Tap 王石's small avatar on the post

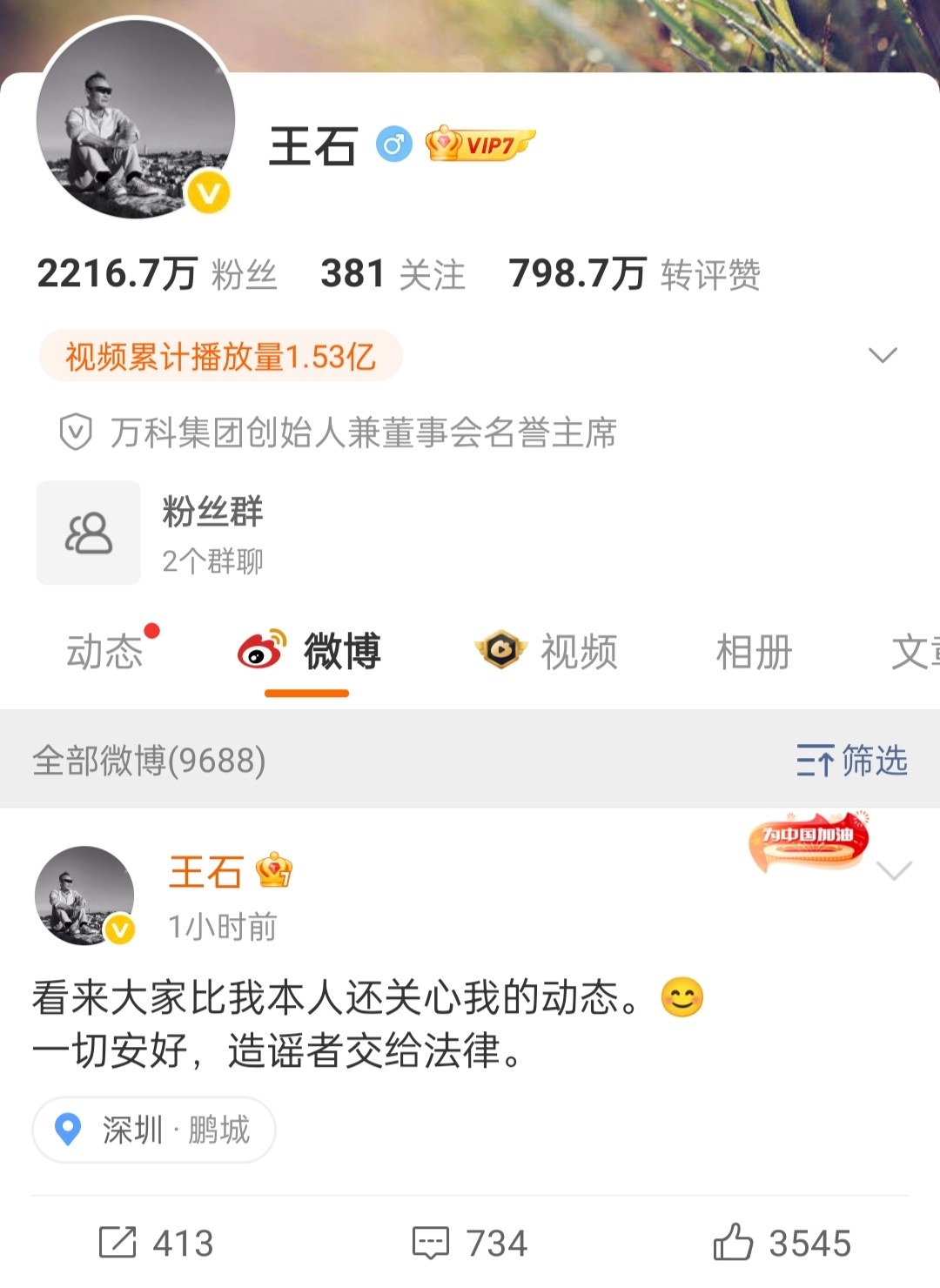pos(84,896)
